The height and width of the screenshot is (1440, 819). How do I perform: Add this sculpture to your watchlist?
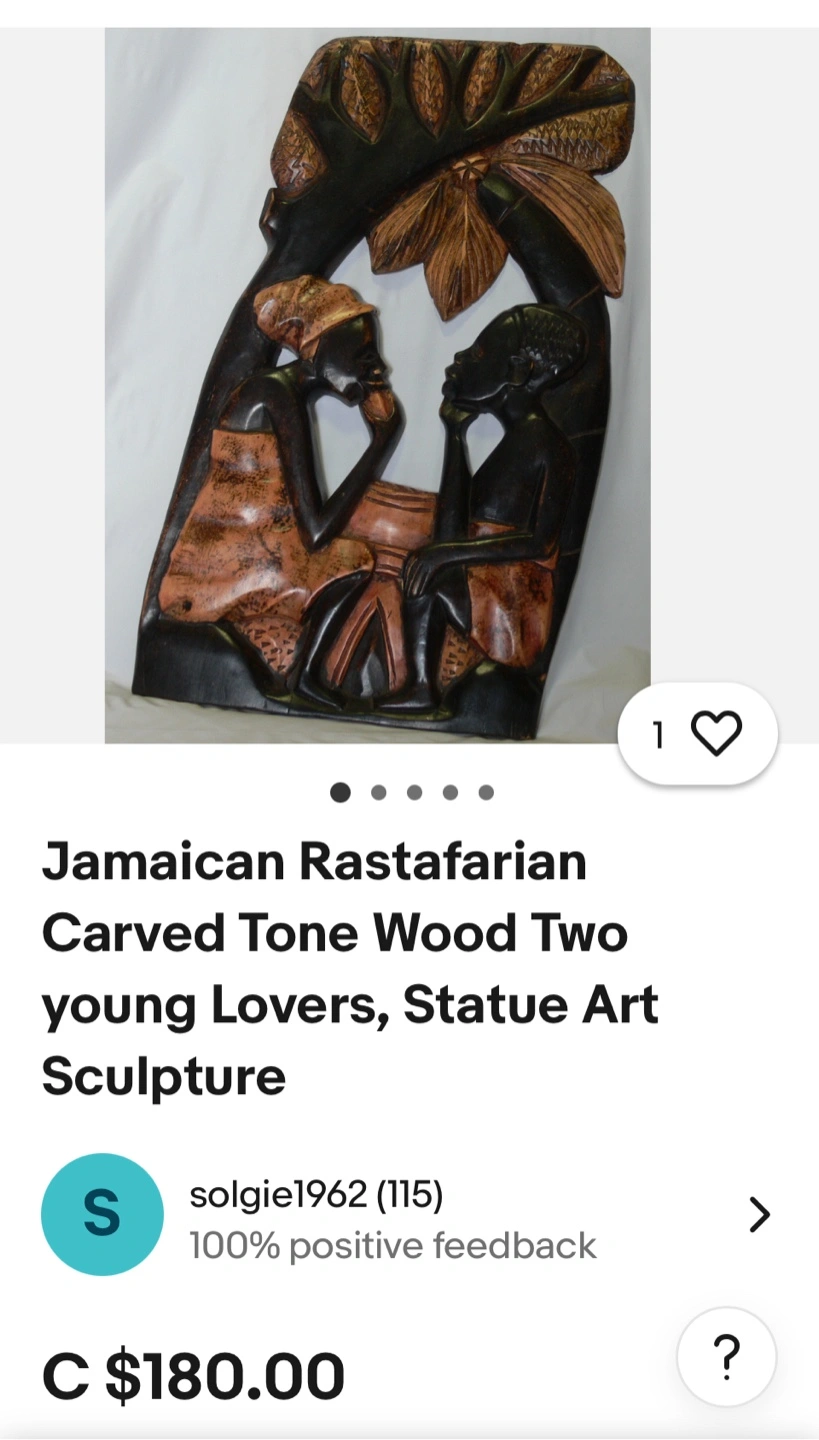pyautogui.click(x=697, y=734)
